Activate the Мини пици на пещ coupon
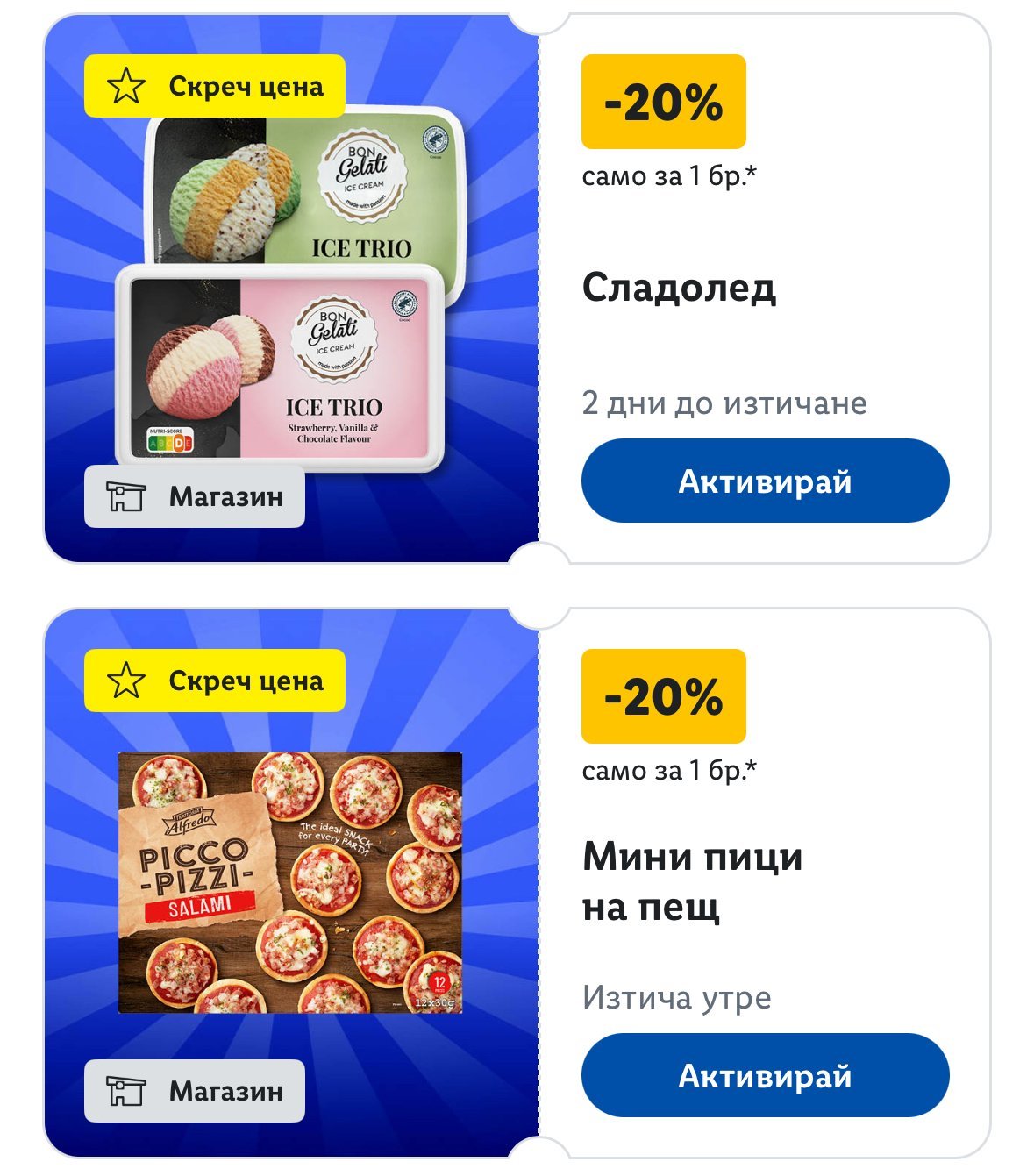The width and height of the screenshot is (1034, 1176). (765, 1076)
